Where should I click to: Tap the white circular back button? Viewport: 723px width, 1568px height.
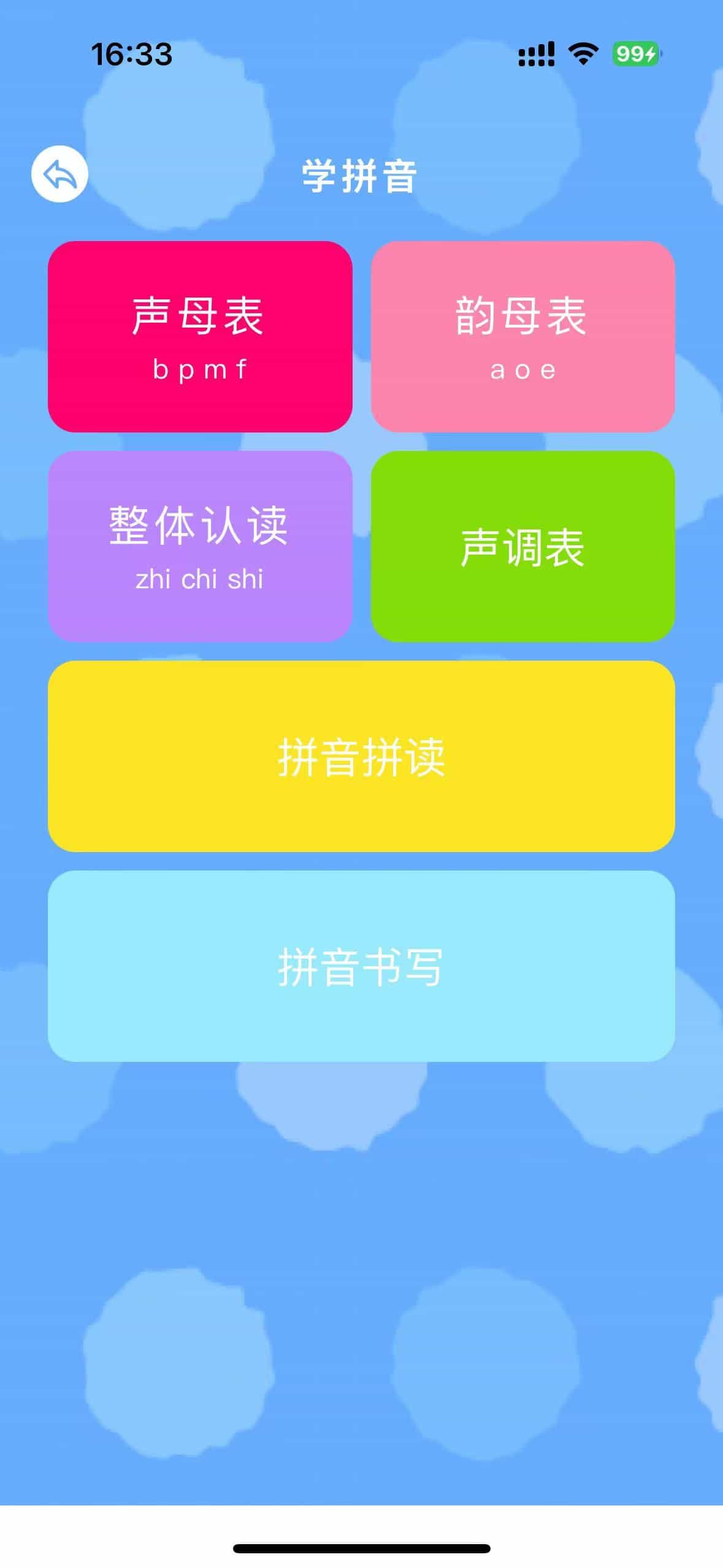pyautogui.click(x=59, y=175)
